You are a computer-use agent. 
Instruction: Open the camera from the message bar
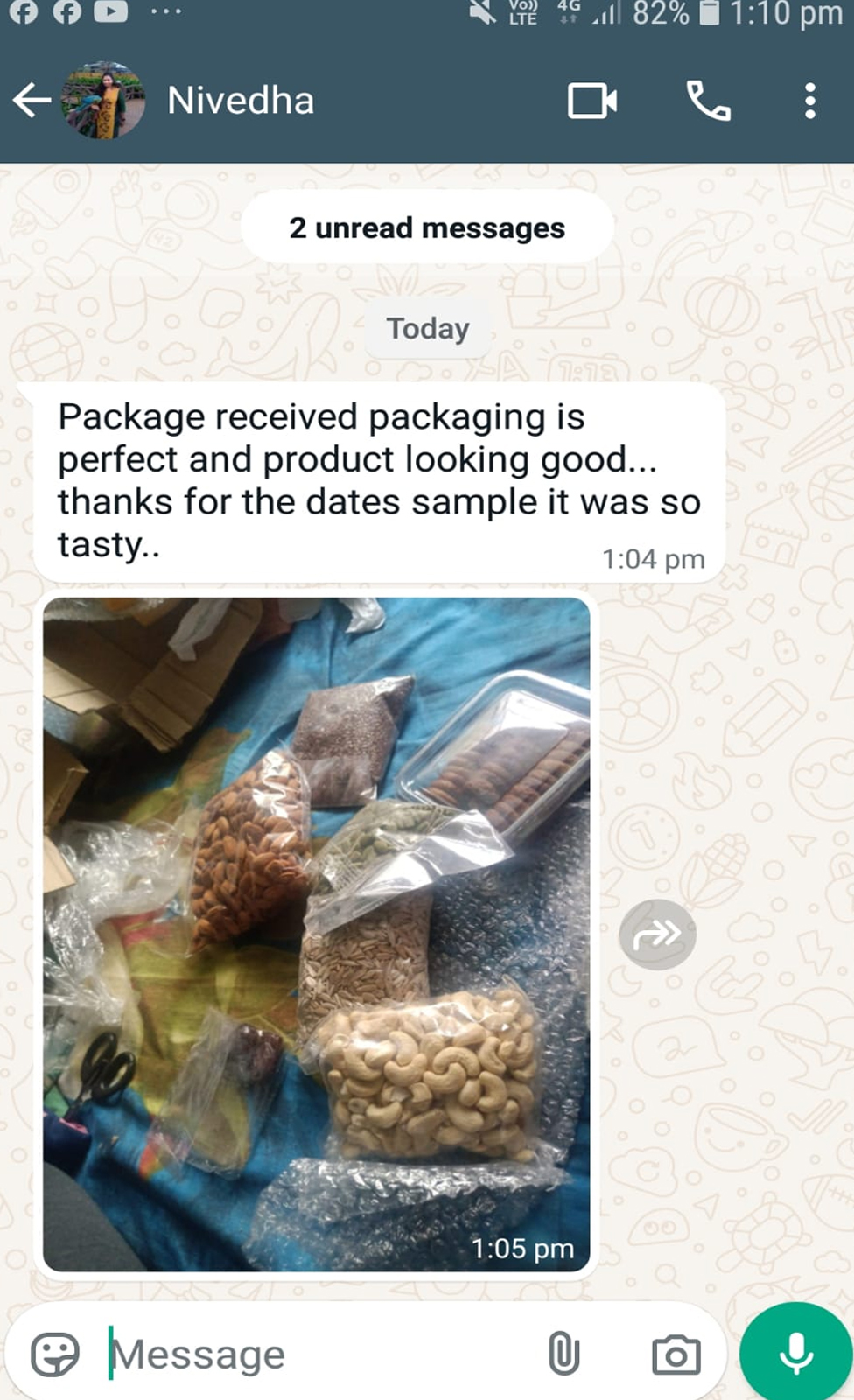[675, 1354]
